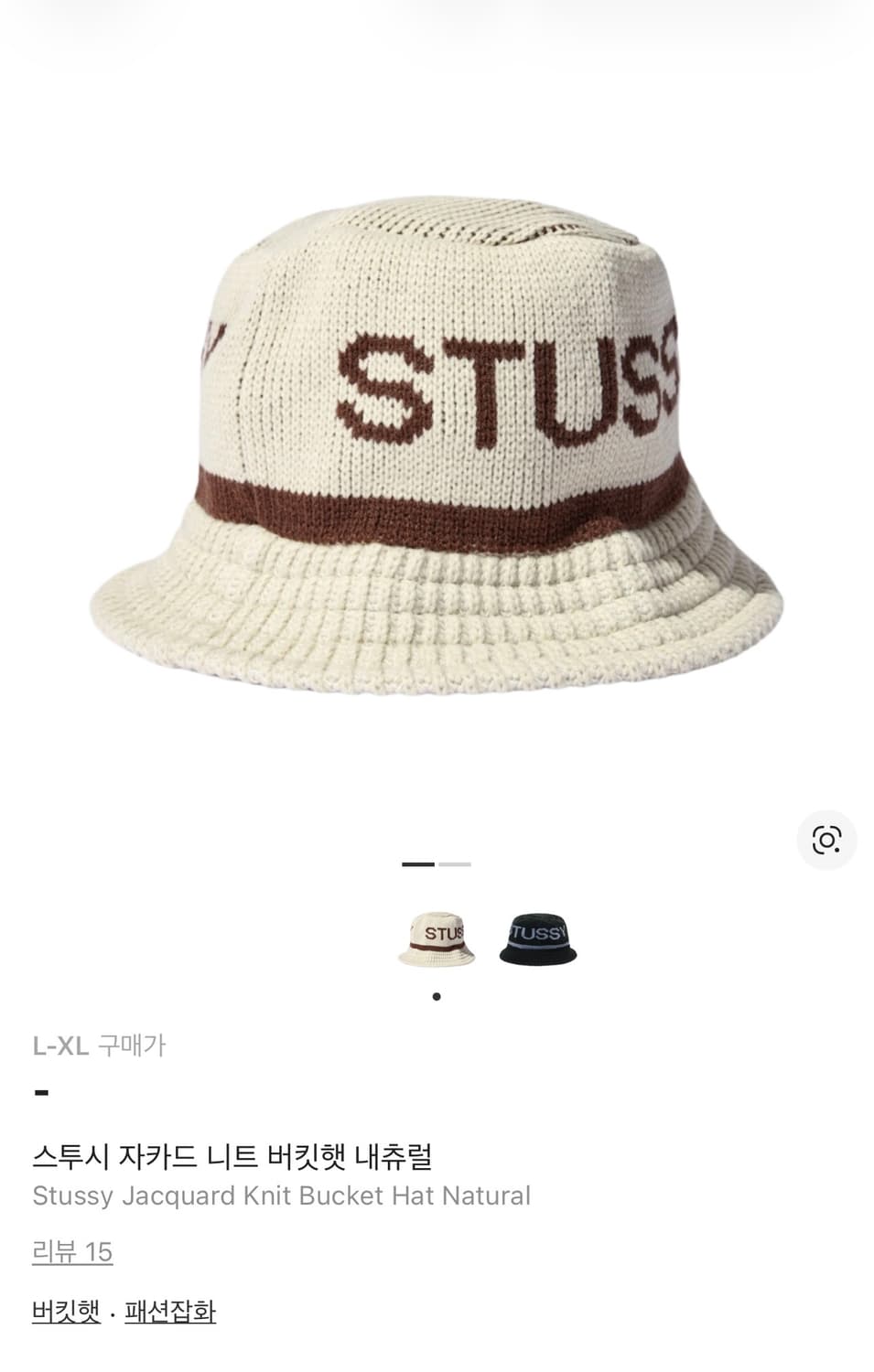
Task: Open the 패션잡화 category link
Action: (x=169, y=1311)
